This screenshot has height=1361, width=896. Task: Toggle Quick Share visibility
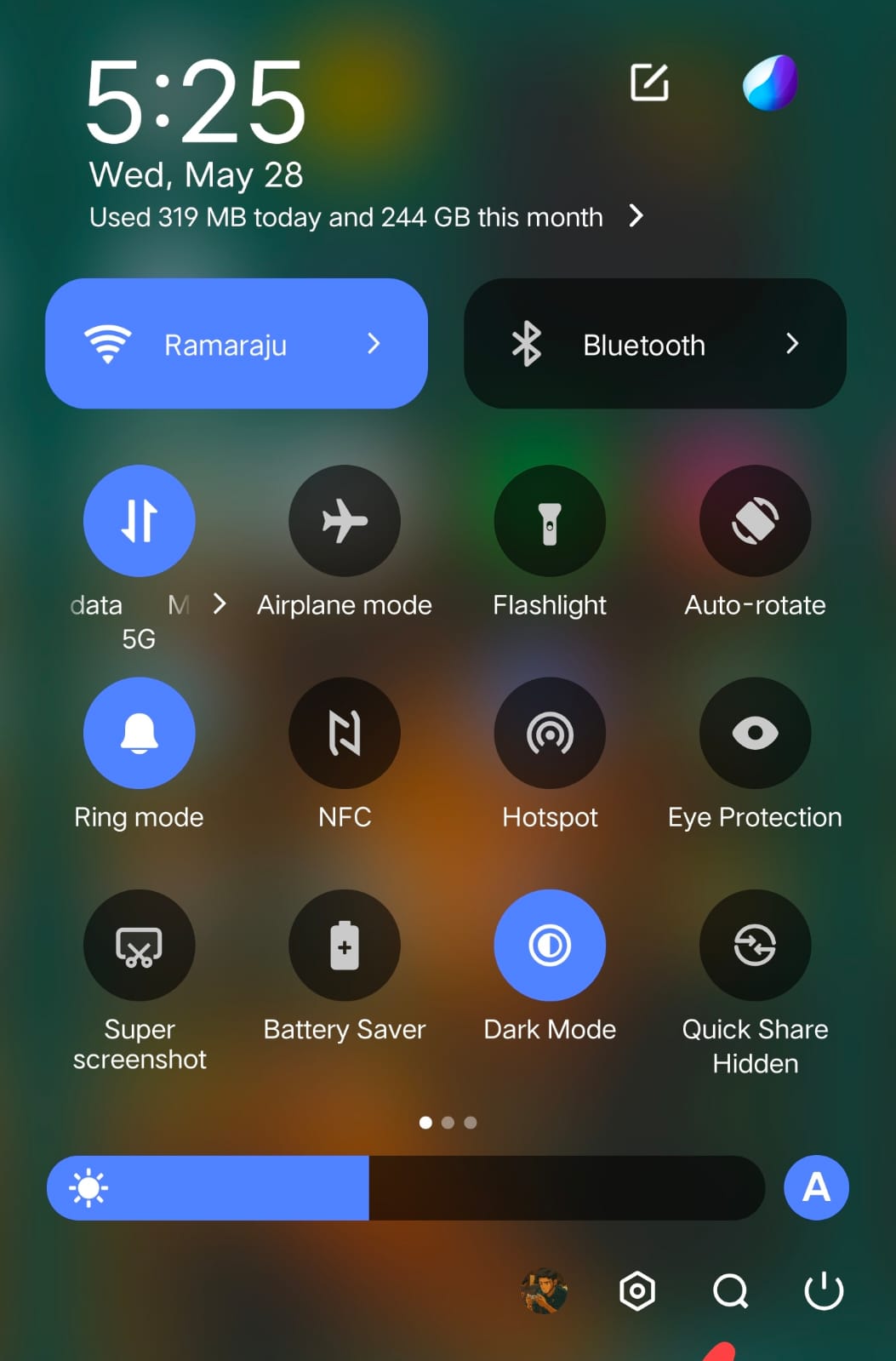pyautogui.click(x=755, y=946)
